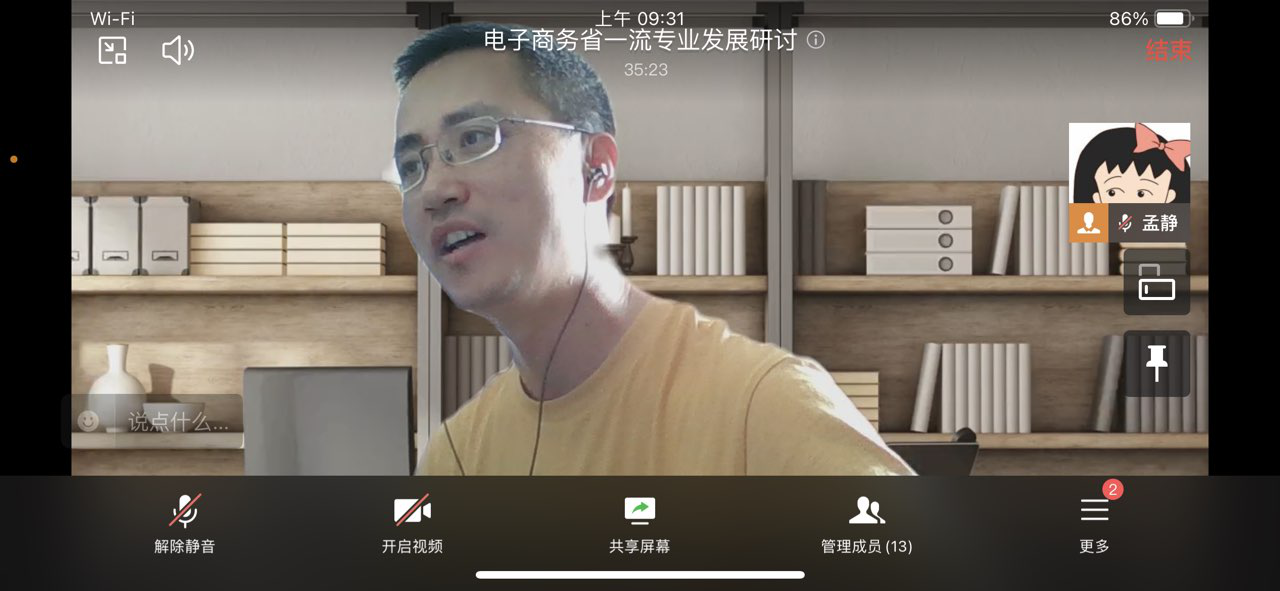This screenshot has height=591, width=1280.
Task: Tap 结束 to end the meeting
Action: [1168, 50]
